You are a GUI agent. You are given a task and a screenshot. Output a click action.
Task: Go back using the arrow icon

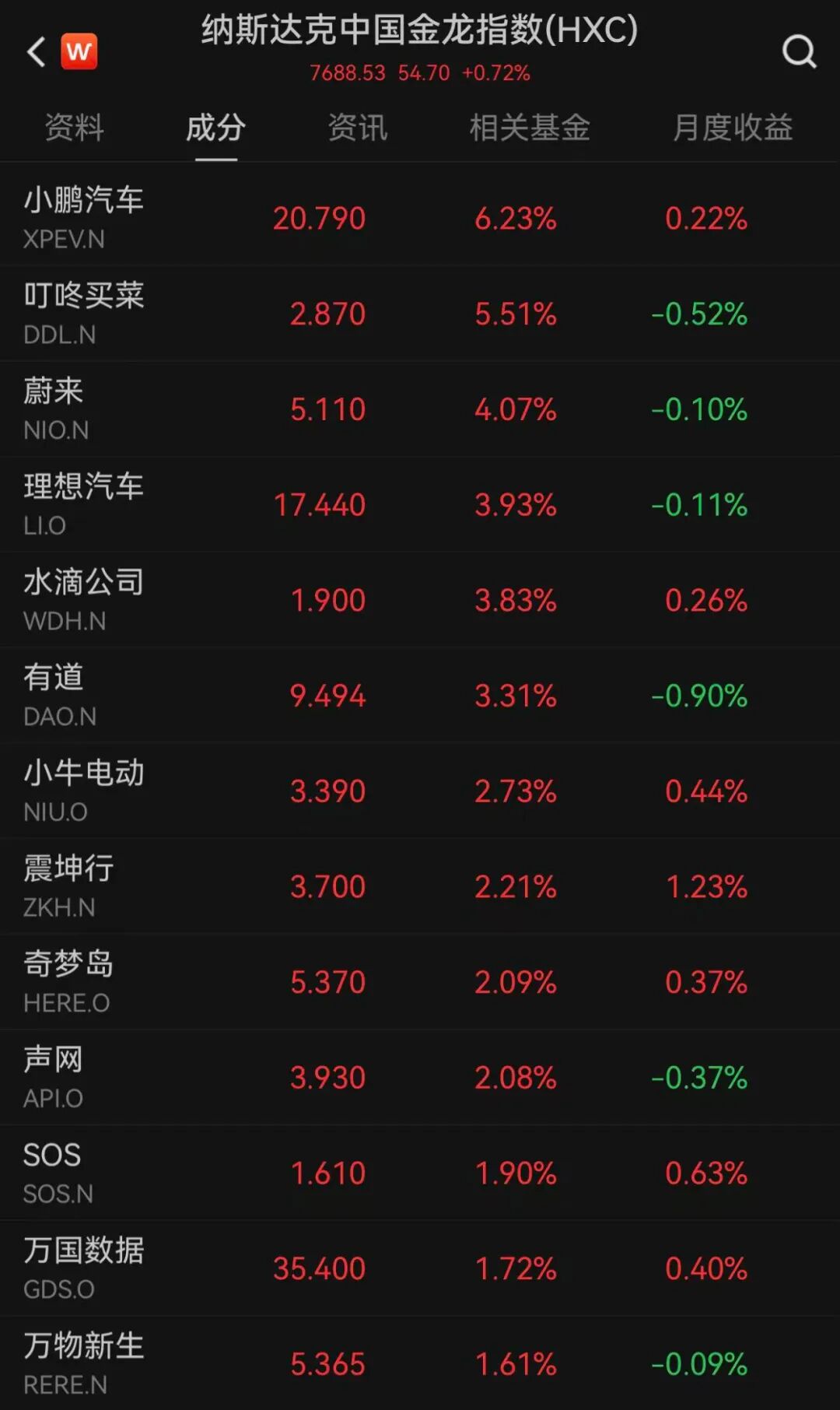pos(36,52)
